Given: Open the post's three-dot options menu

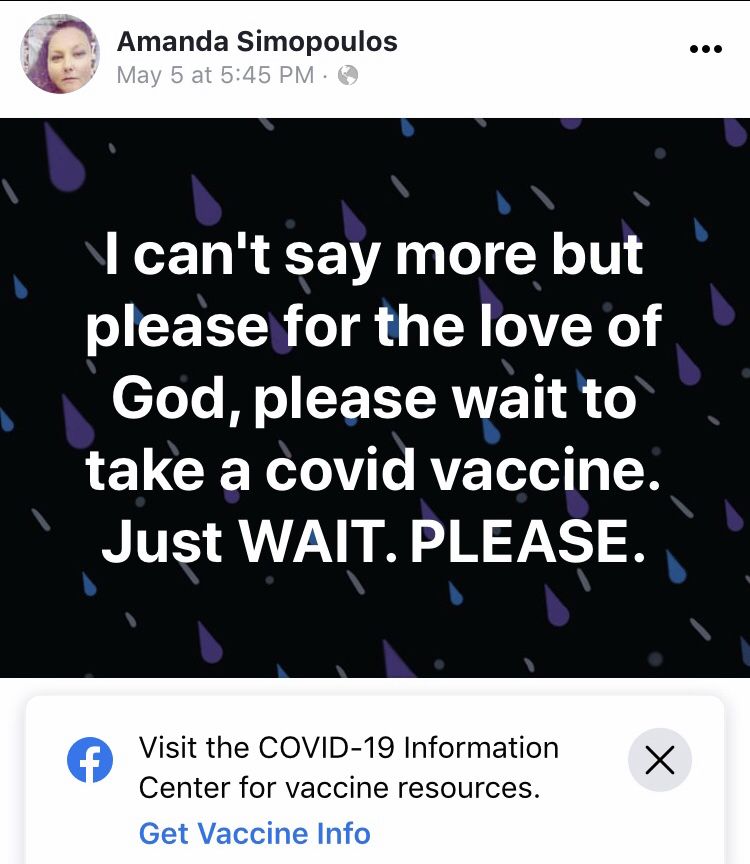Looking at the screenshot, I should [x=705, y=49].
